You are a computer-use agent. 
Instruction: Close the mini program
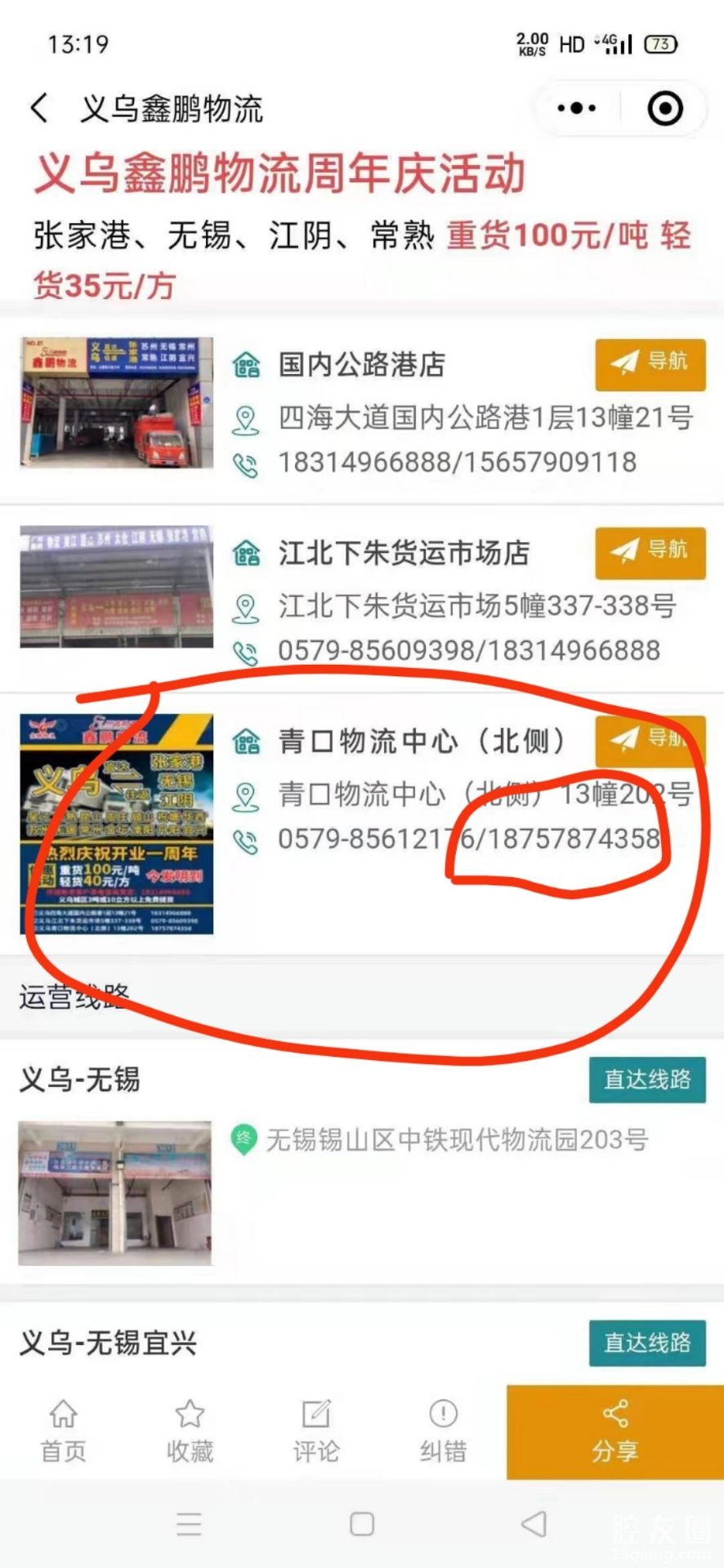[x=664, y=108]
